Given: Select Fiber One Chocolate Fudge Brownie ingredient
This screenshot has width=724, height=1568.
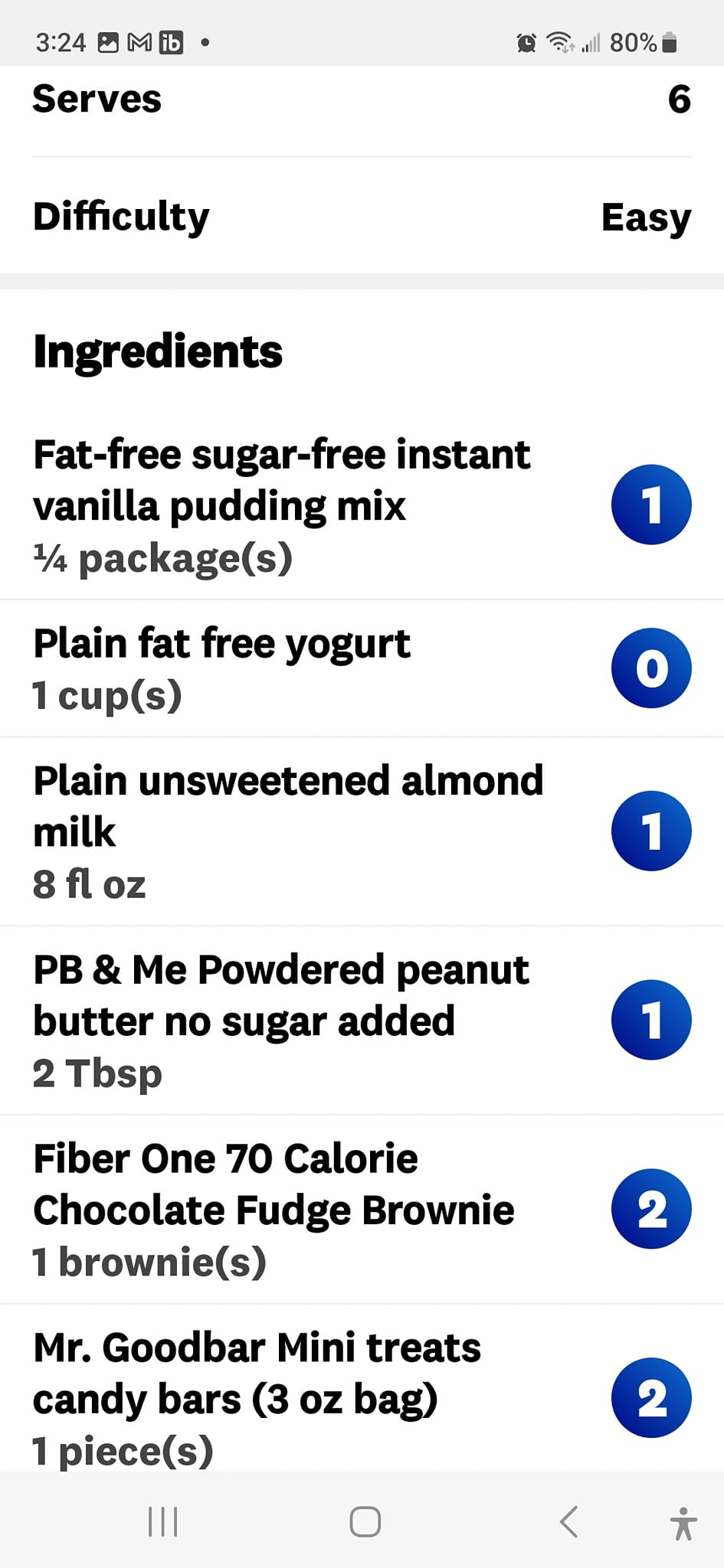Looking at the screenshot, I should [274, 1209].
